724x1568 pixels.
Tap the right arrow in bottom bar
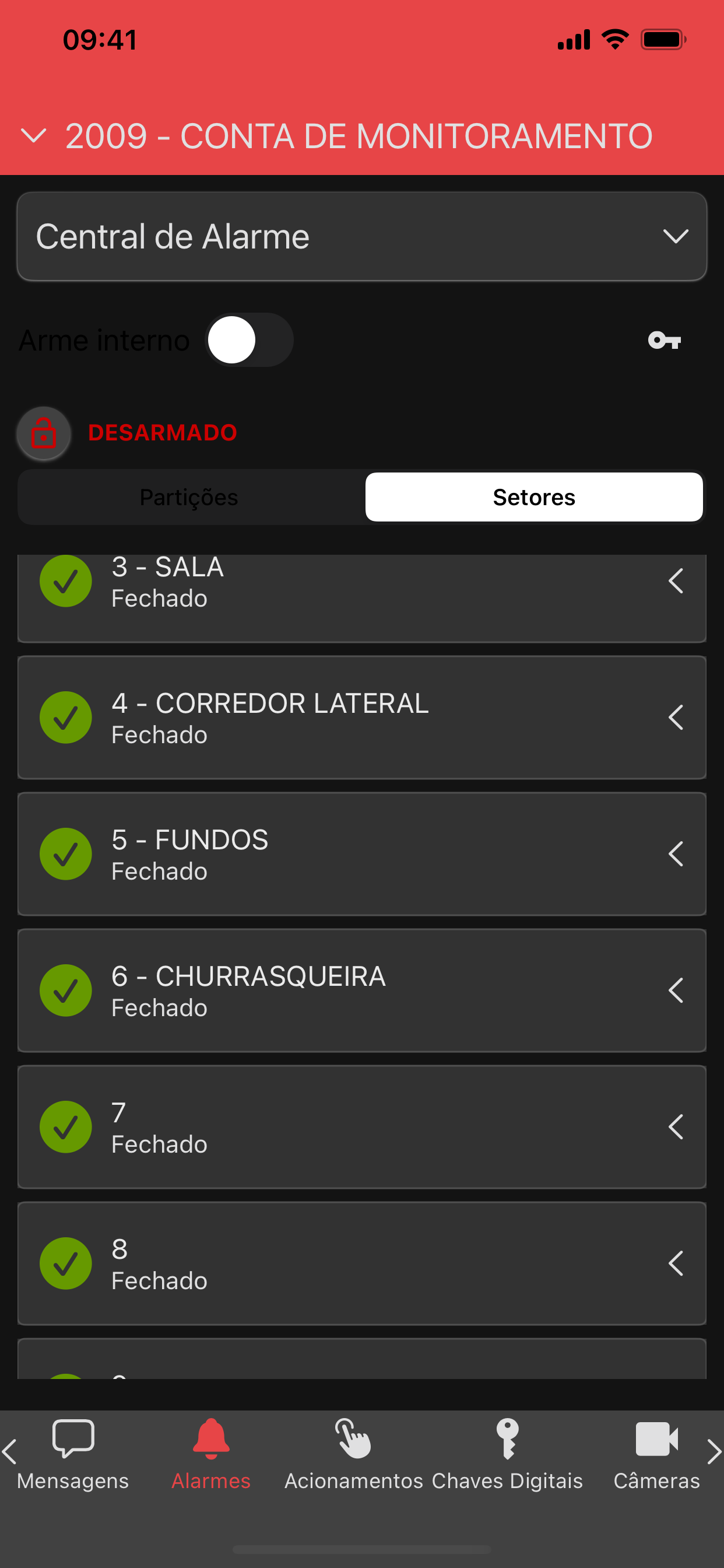tap(714, 1451)
